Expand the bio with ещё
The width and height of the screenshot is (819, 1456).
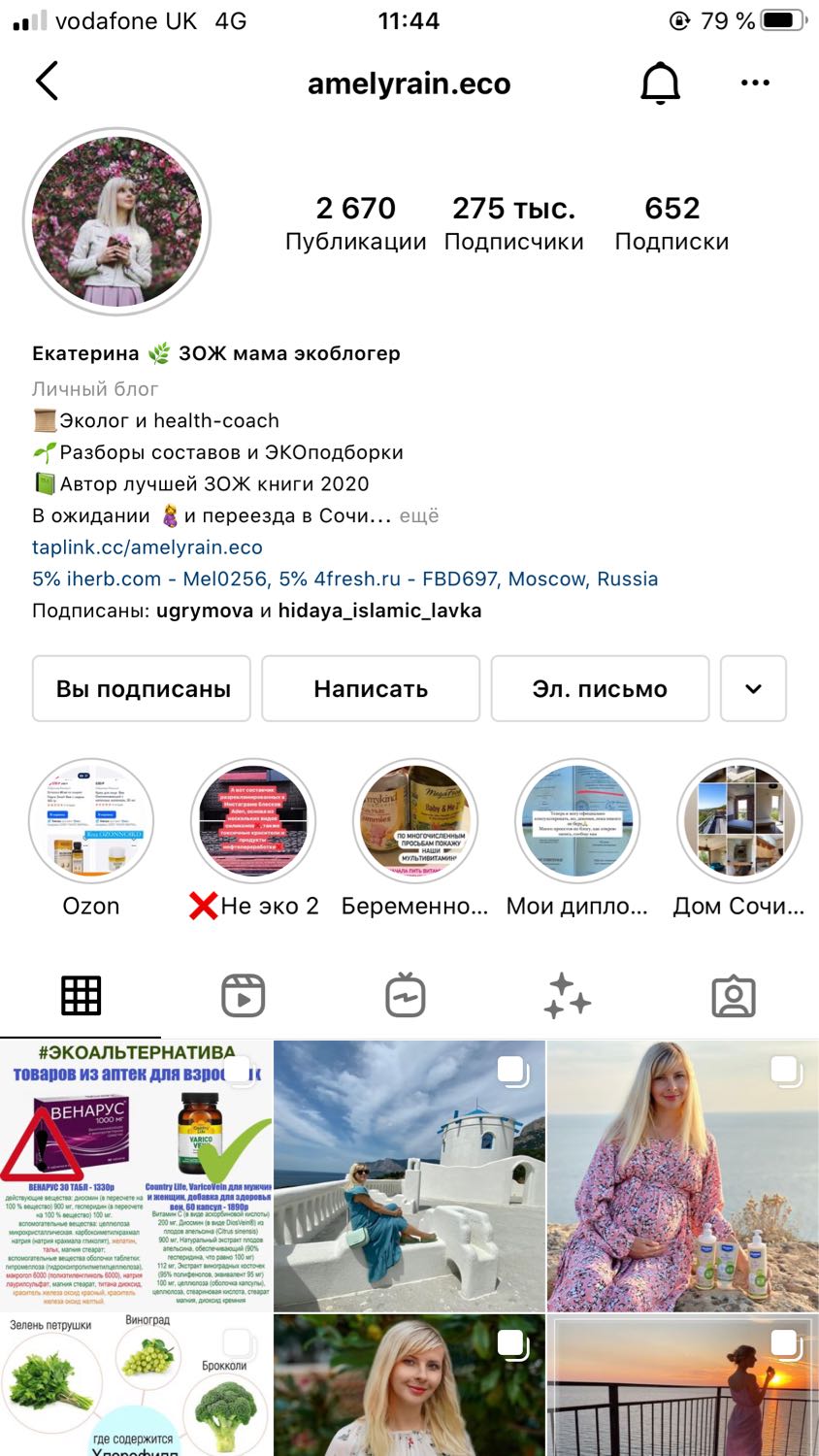(x=419, y=515)
